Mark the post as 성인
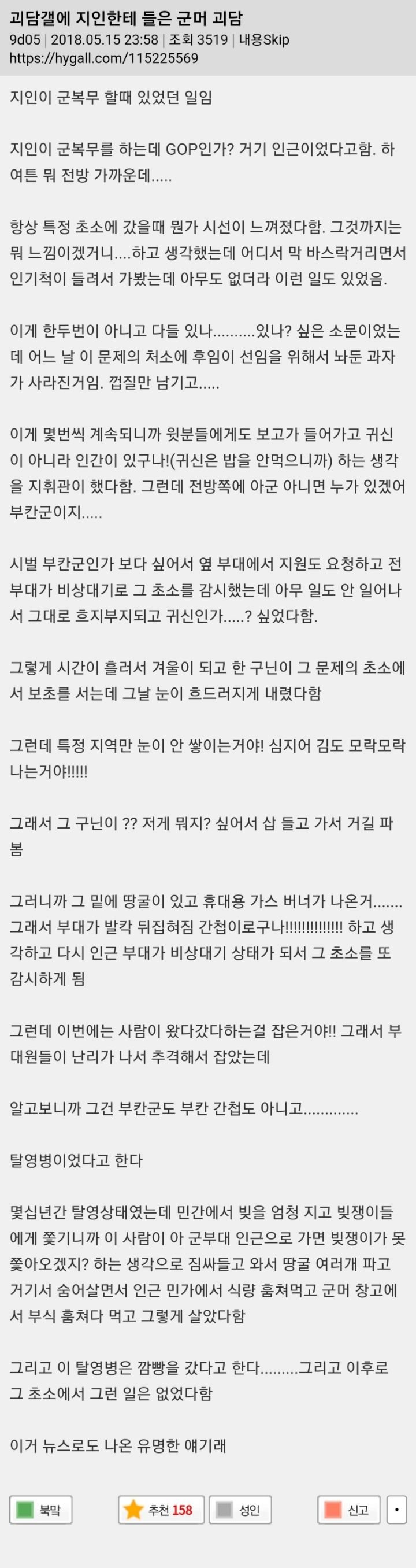The image size is (416, 1568). pos(240,1510)
